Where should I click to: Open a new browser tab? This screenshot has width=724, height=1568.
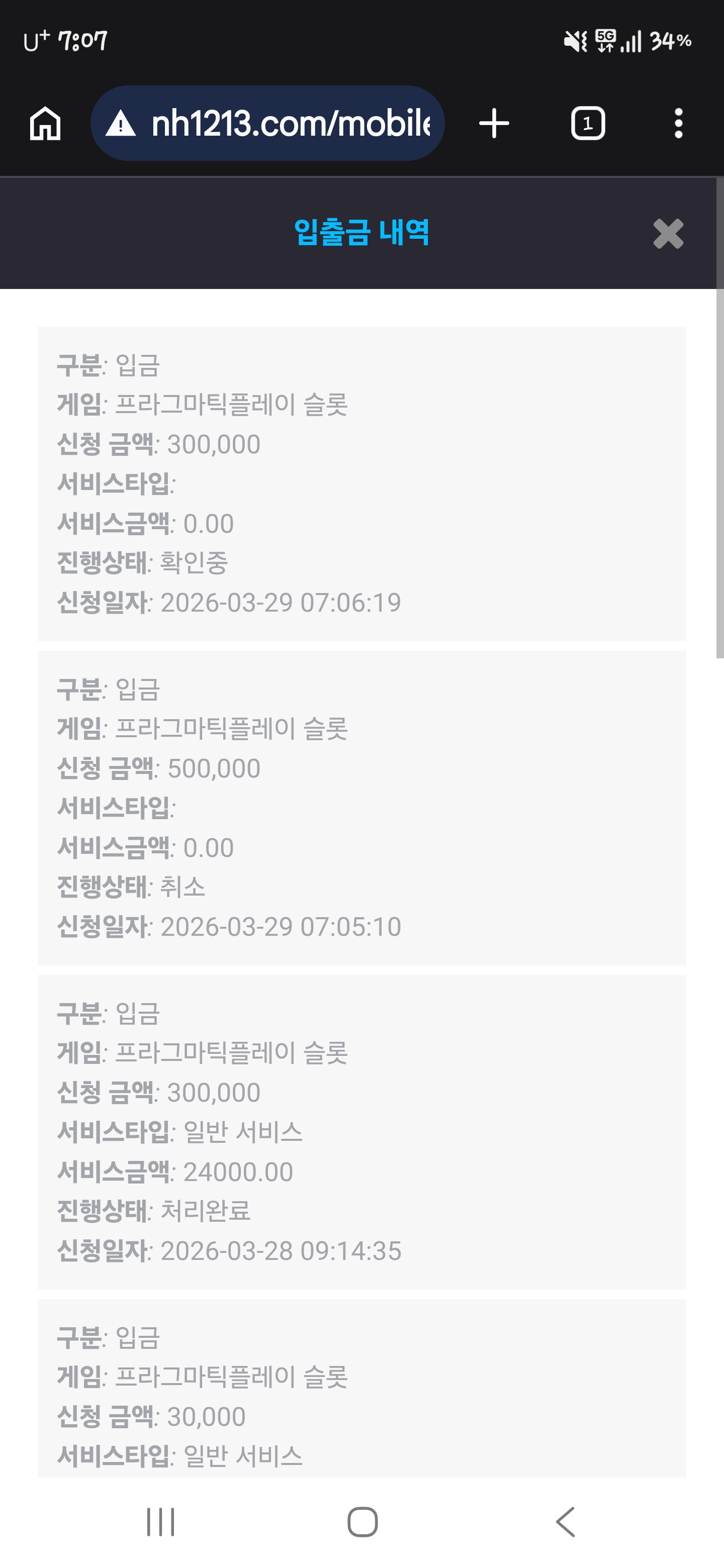pyautogui.click(x=494, y=124)
